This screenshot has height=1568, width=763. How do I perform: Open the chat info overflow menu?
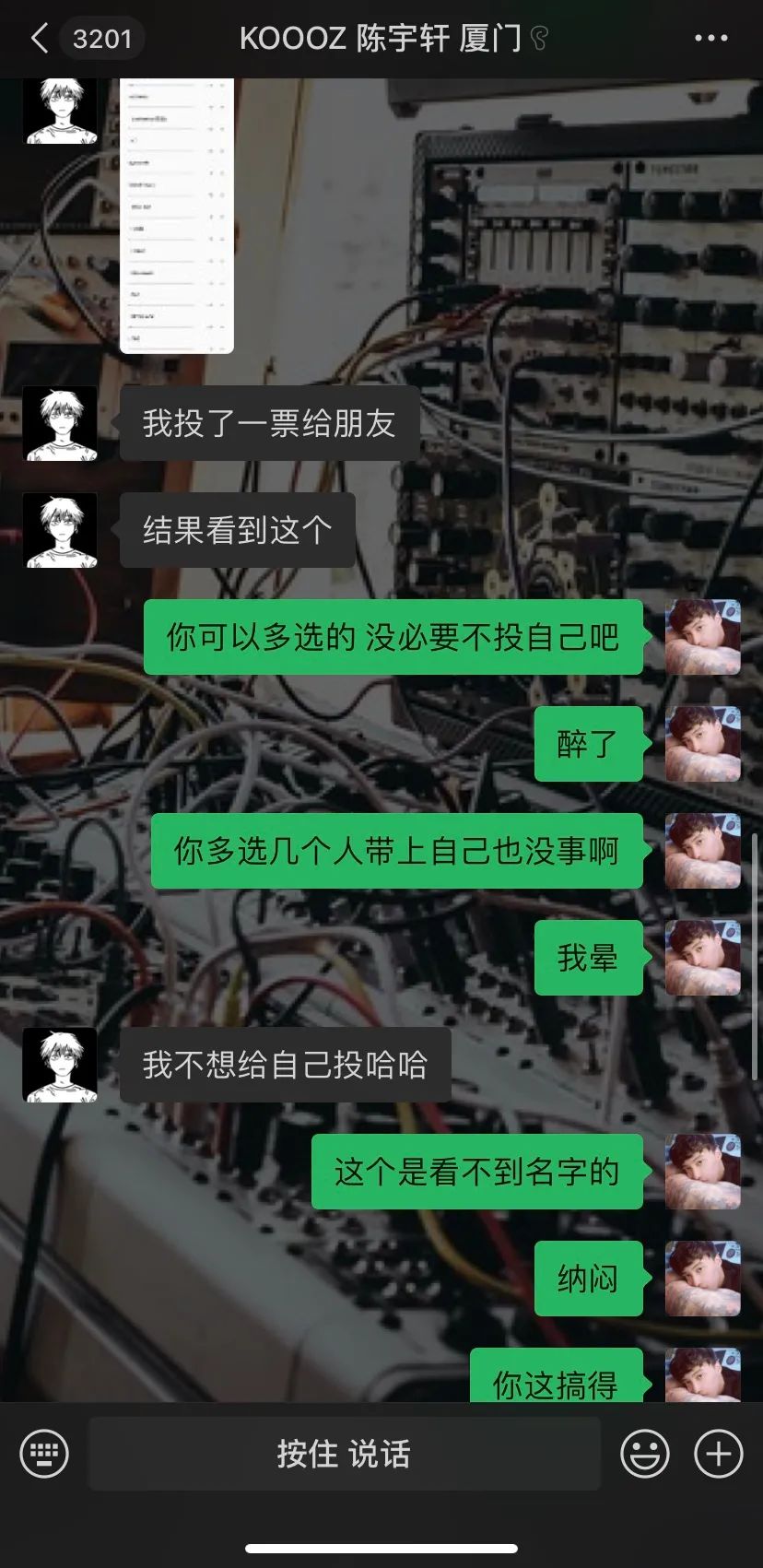(710, 39)
